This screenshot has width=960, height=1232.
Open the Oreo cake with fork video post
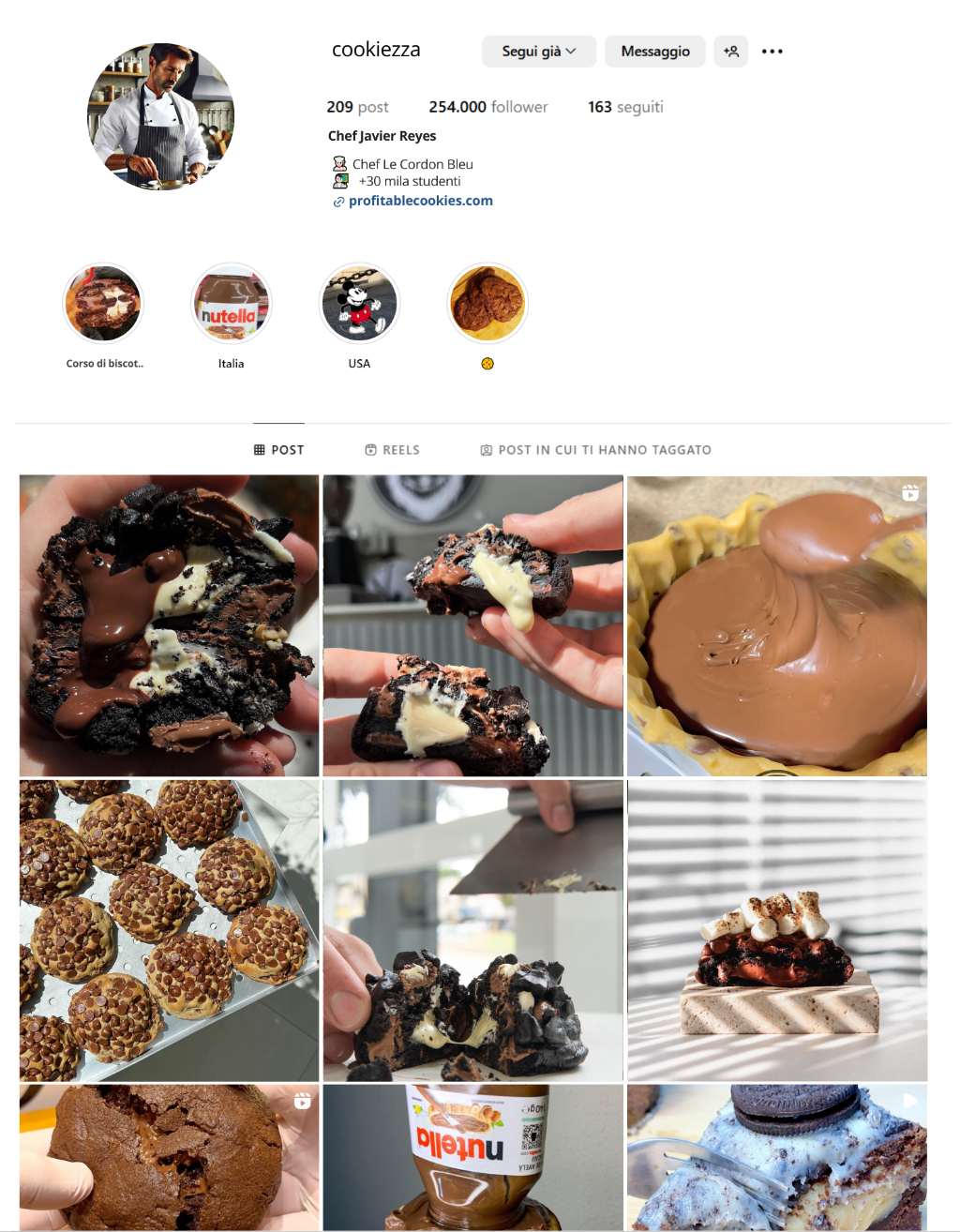[x=776, y=1157]
